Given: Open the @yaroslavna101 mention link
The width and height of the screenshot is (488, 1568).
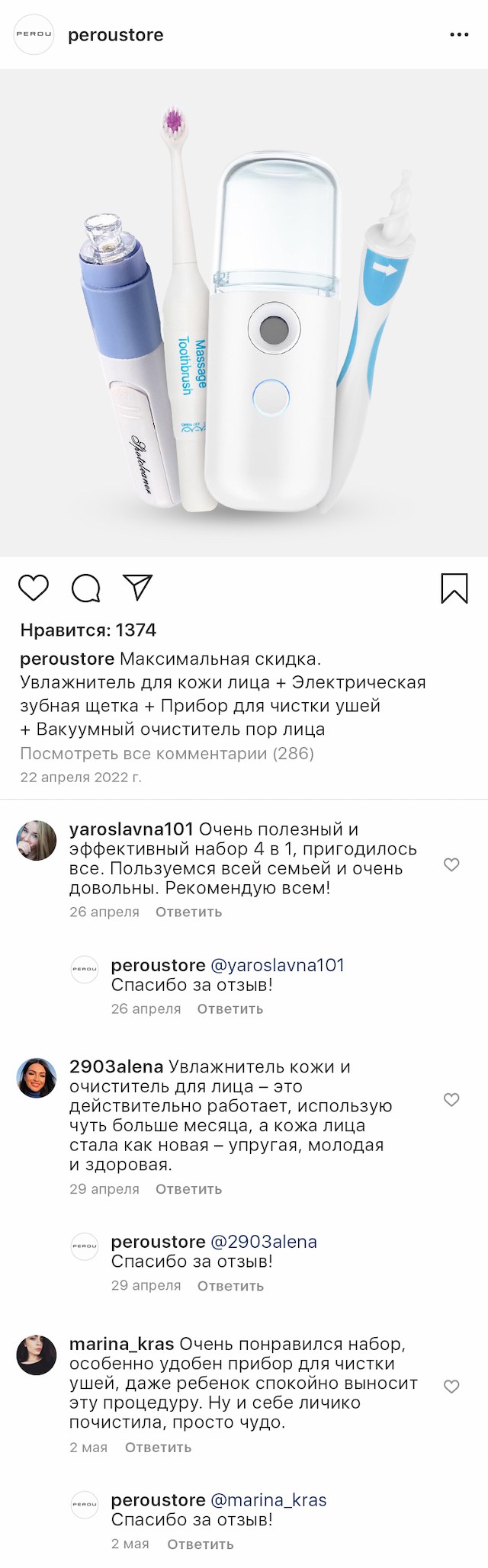Looking at the screenshot, I should pos(277,965).
